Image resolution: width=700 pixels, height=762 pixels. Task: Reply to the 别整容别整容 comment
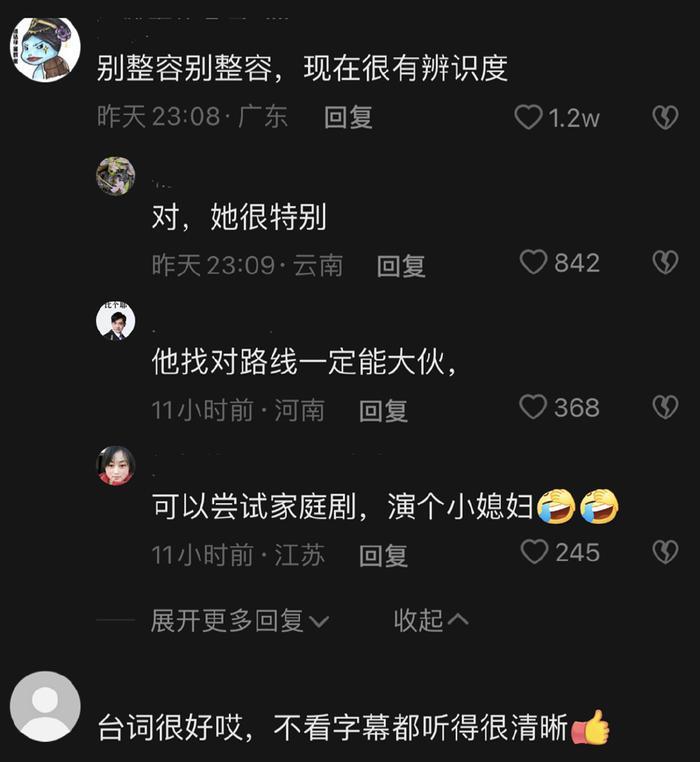point(348,117)
